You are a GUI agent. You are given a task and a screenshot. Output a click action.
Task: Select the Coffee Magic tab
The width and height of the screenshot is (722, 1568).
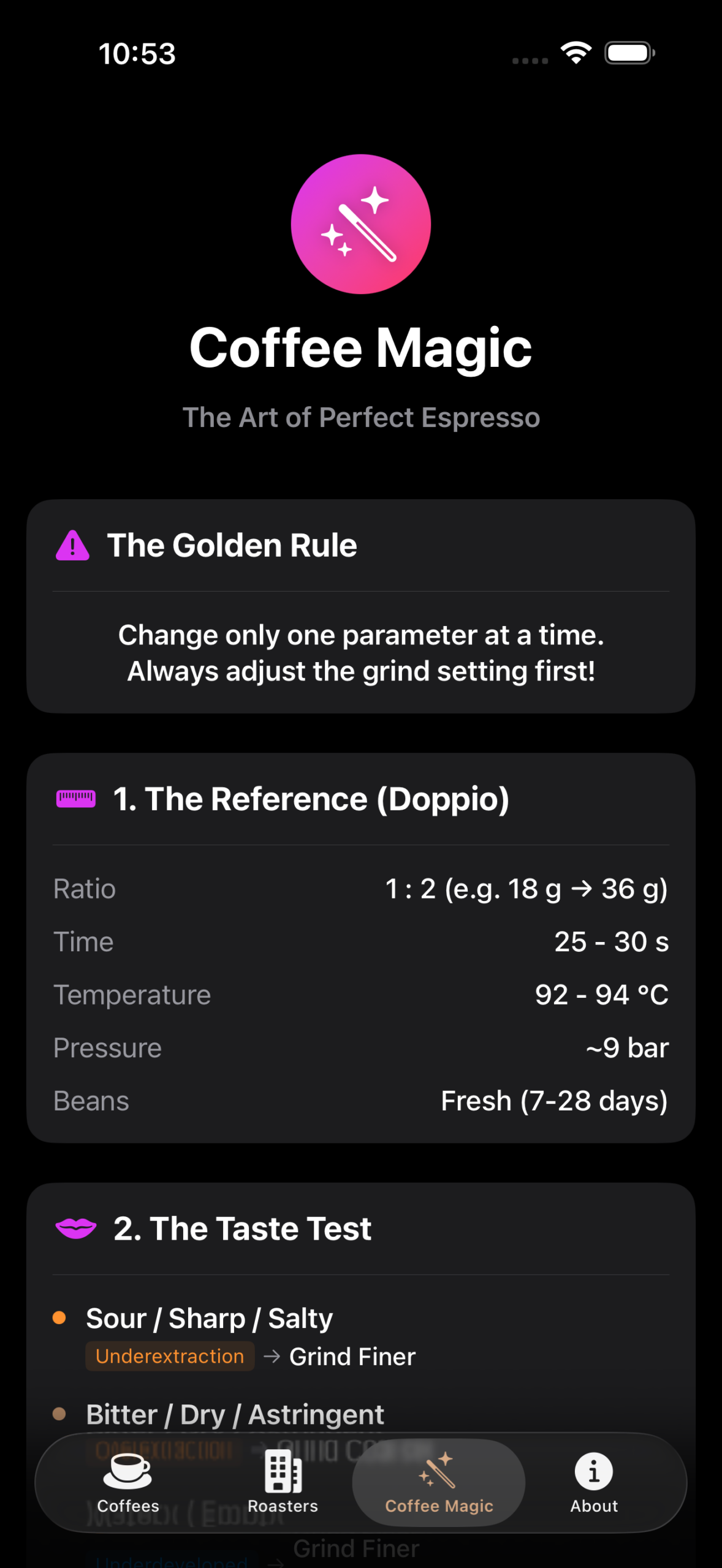[x=439, y=1482]
